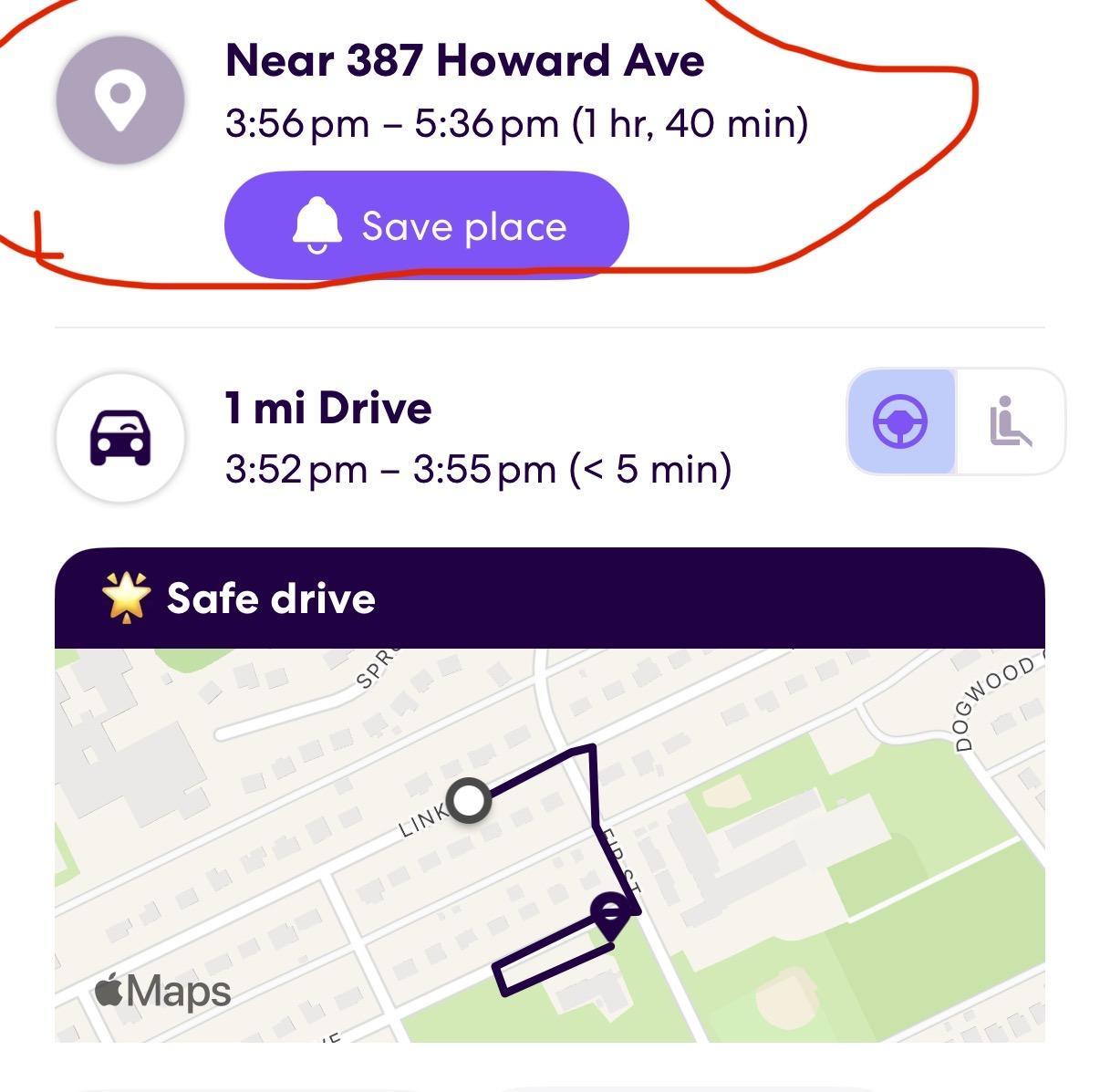This screenshot has width=1100, height=1092.
Task: Open the 1 mi Drive car icon
Action: click(x=120, y=437)
